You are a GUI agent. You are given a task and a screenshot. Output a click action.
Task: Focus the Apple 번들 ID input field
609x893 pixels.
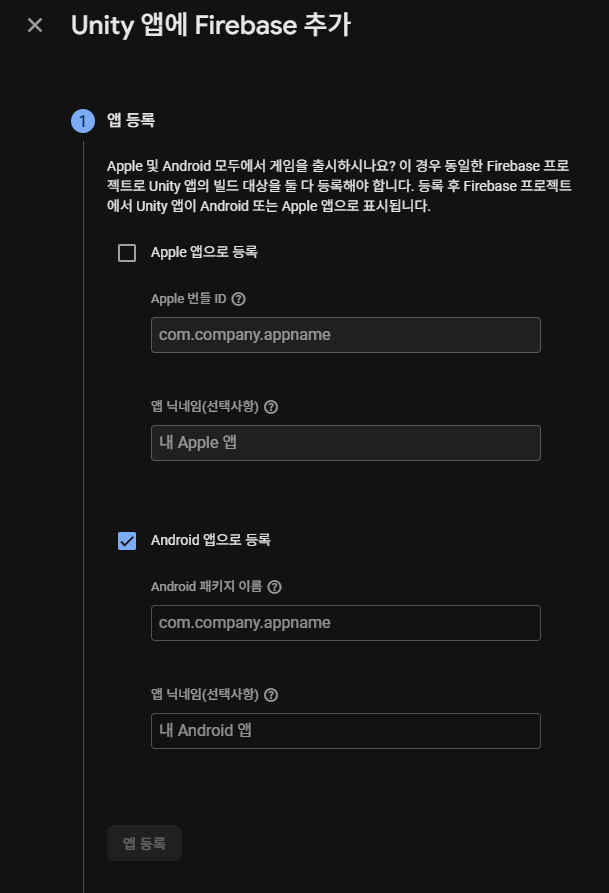(x=345, y=335)
